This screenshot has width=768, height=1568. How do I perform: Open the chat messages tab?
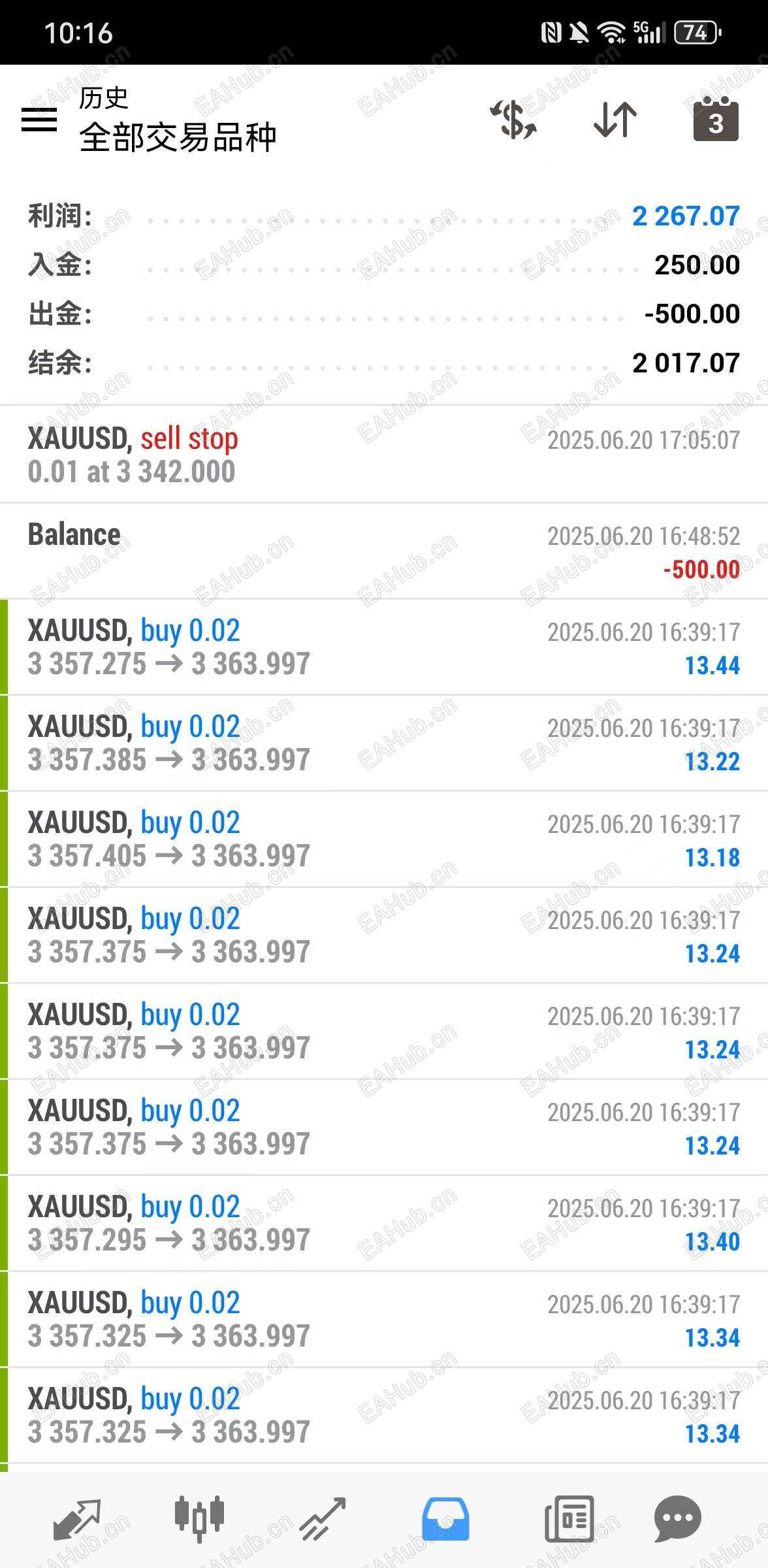[677, 1519]
